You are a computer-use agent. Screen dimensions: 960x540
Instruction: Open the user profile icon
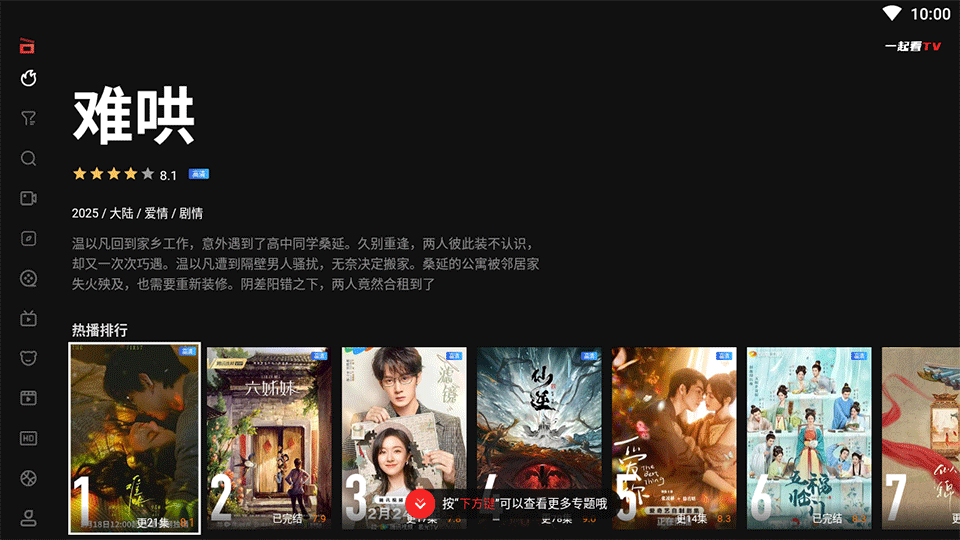(x=28, y=517)
